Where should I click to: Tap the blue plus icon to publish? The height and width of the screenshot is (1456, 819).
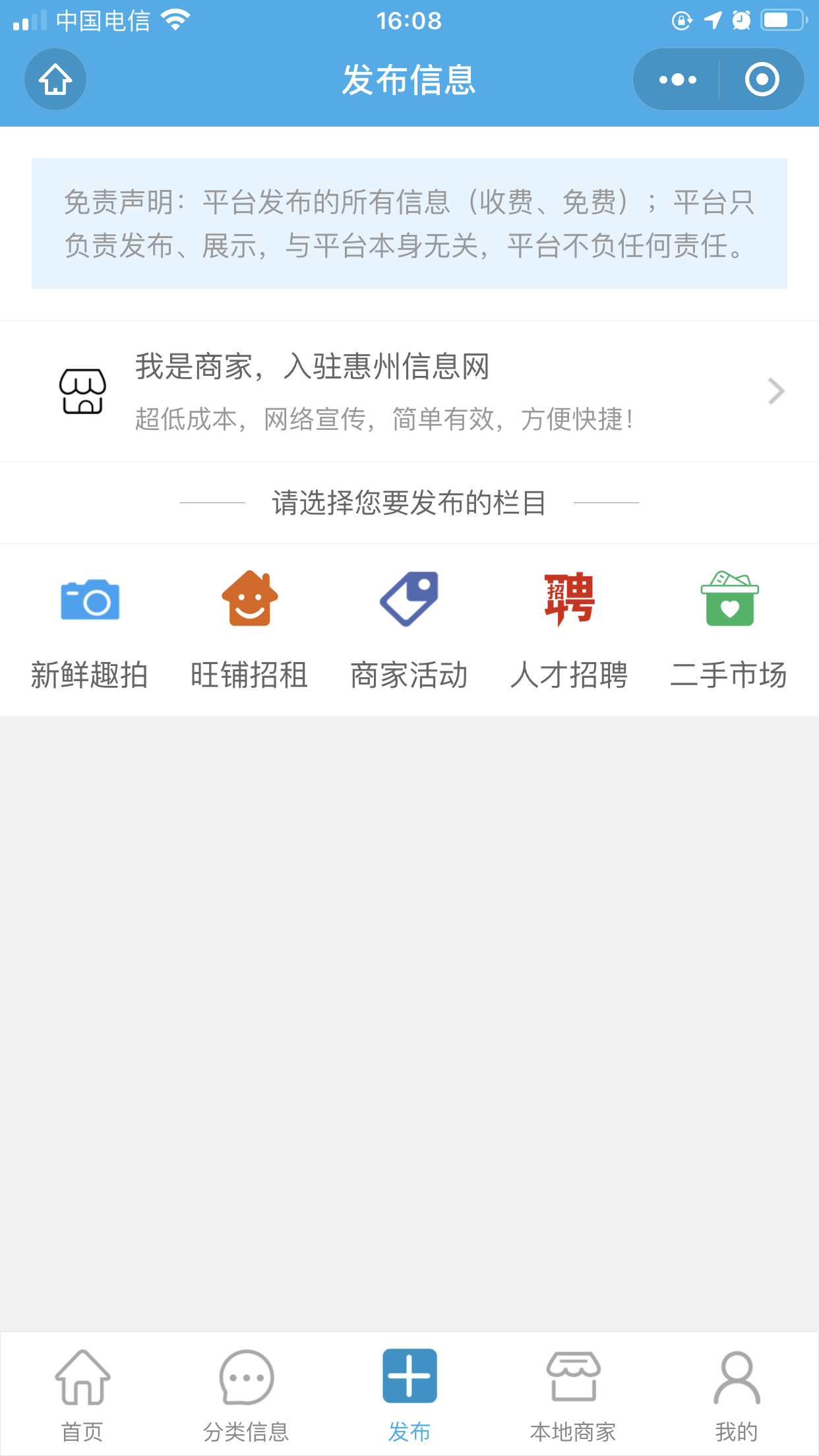pos(409,1378)
